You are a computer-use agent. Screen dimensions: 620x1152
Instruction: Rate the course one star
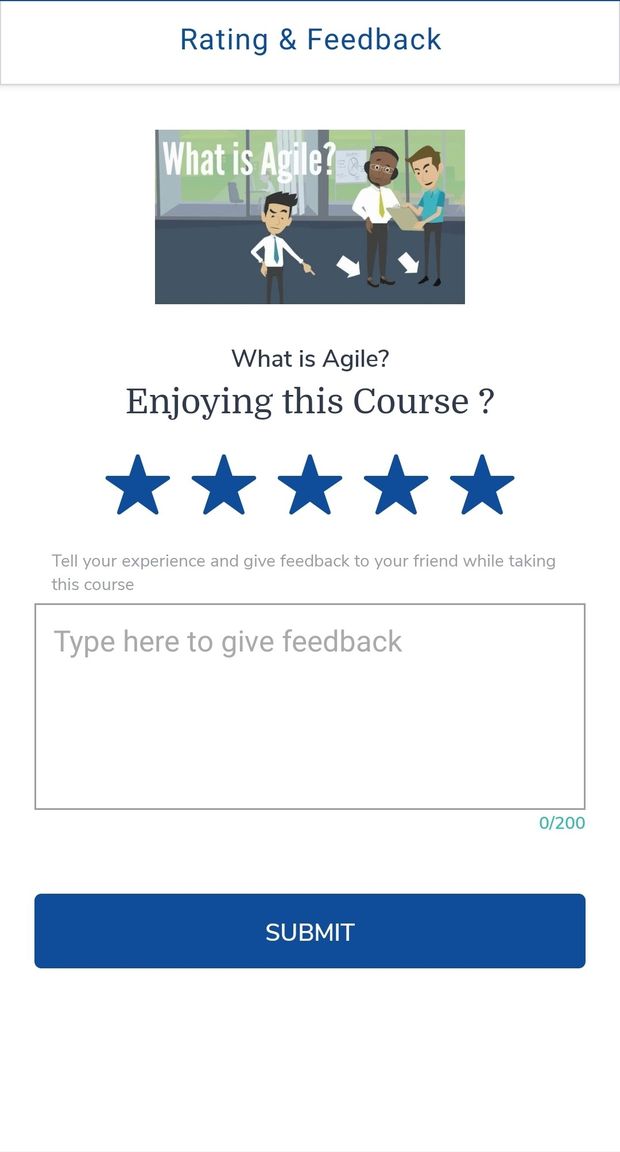point(138,486)
